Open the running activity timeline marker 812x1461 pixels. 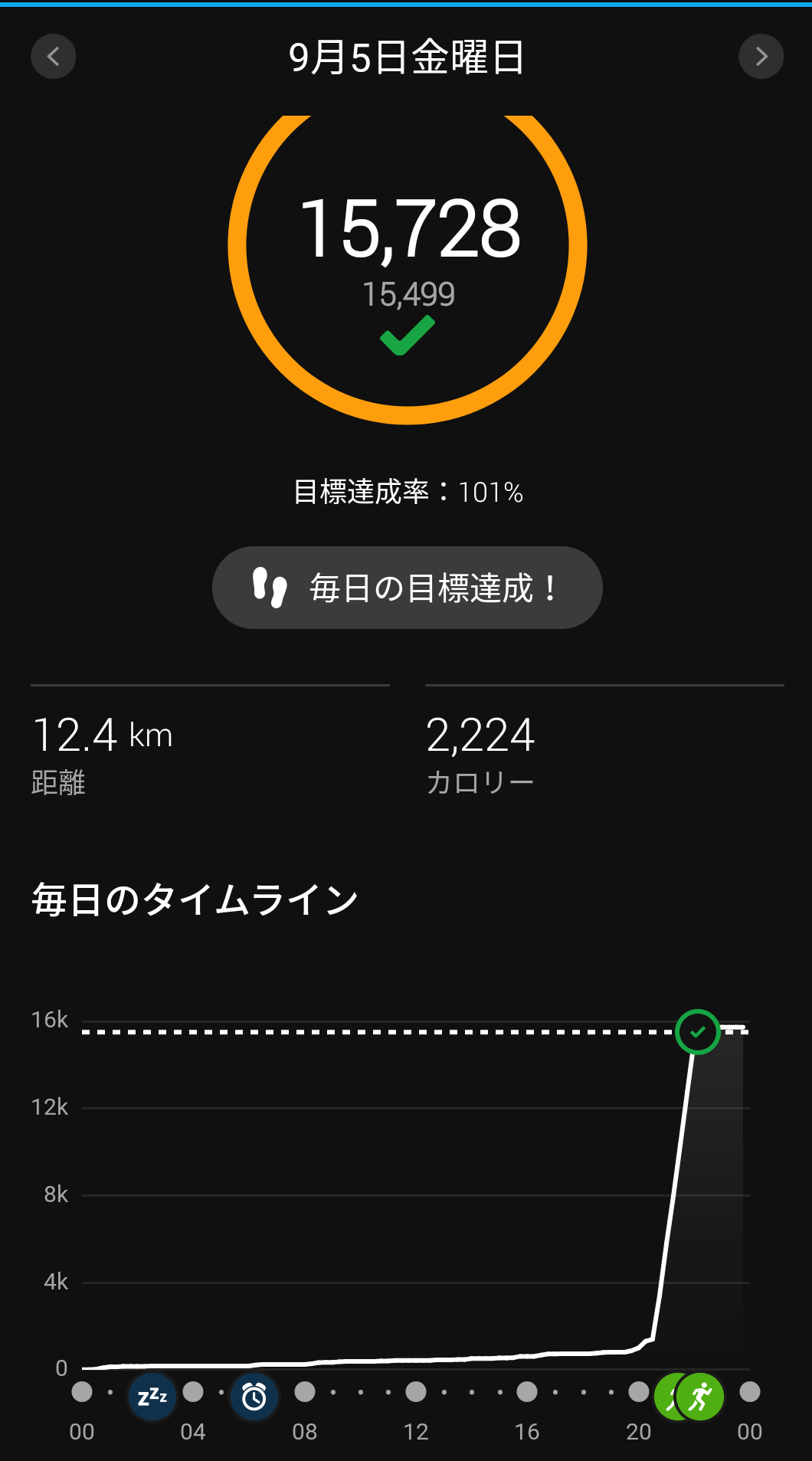[702, 1397]
